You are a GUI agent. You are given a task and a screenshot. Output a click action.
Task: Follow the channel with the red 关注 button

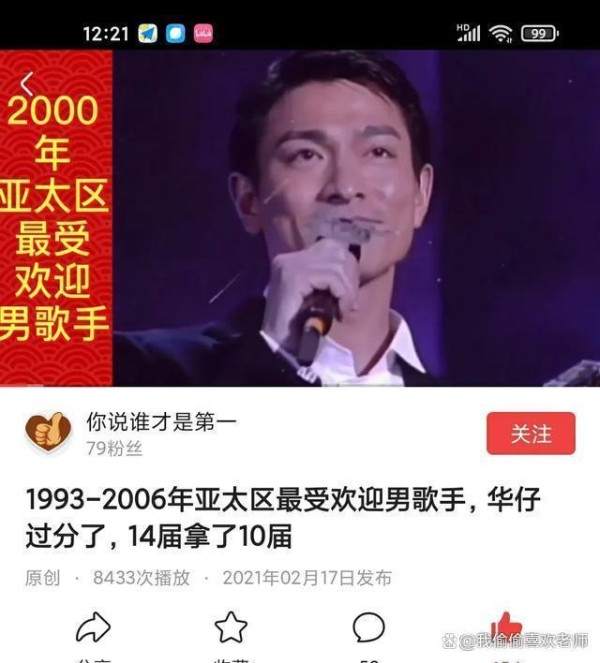coord(530,434)
